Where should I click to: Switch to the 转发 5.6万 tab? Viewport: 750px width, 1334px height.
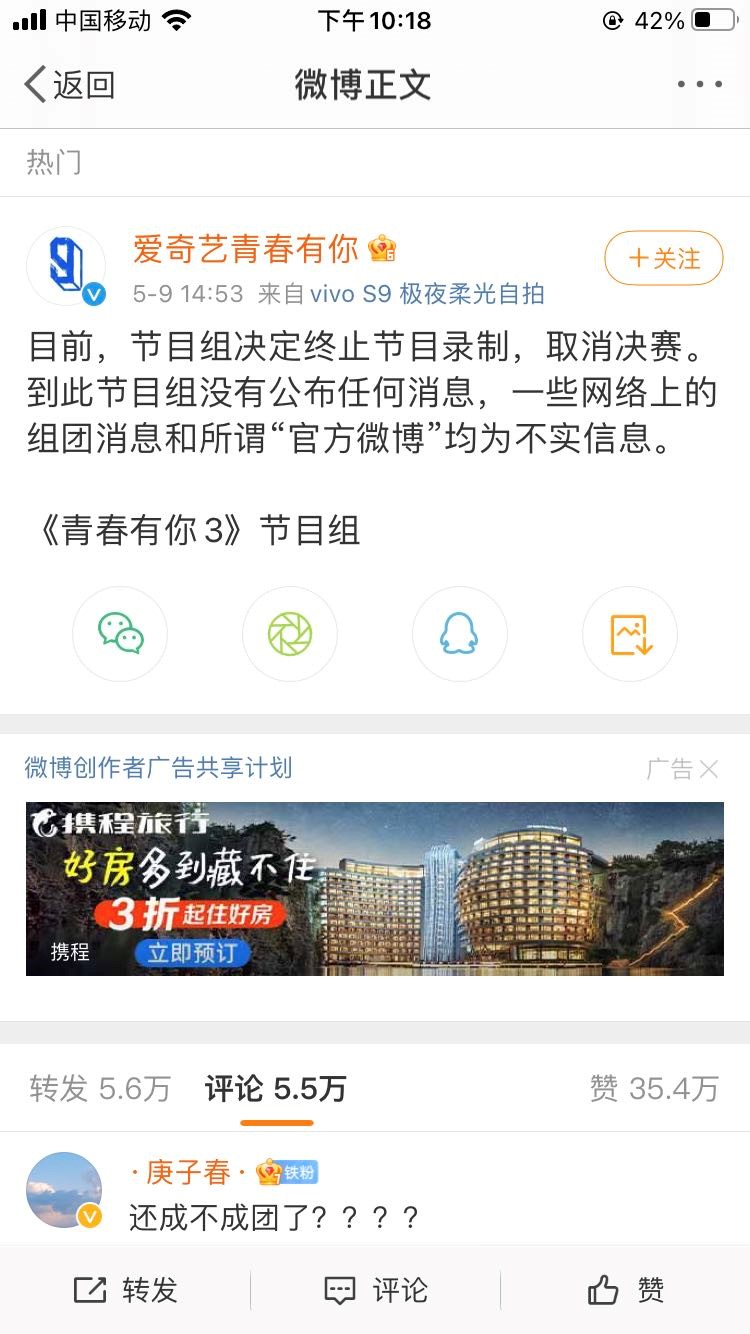coord(100,1089)
